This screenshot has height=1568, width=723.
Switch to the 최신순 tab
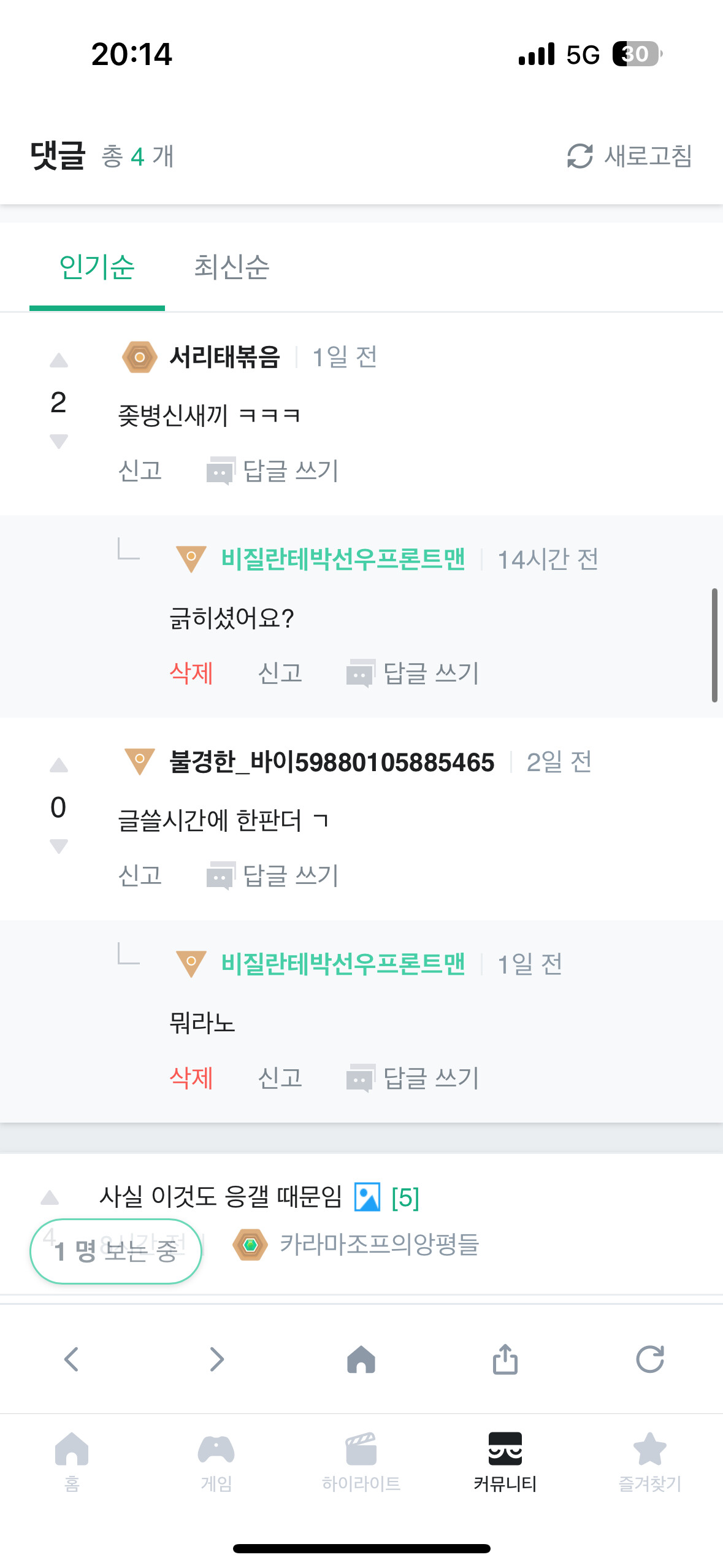(x=231, y=267)
